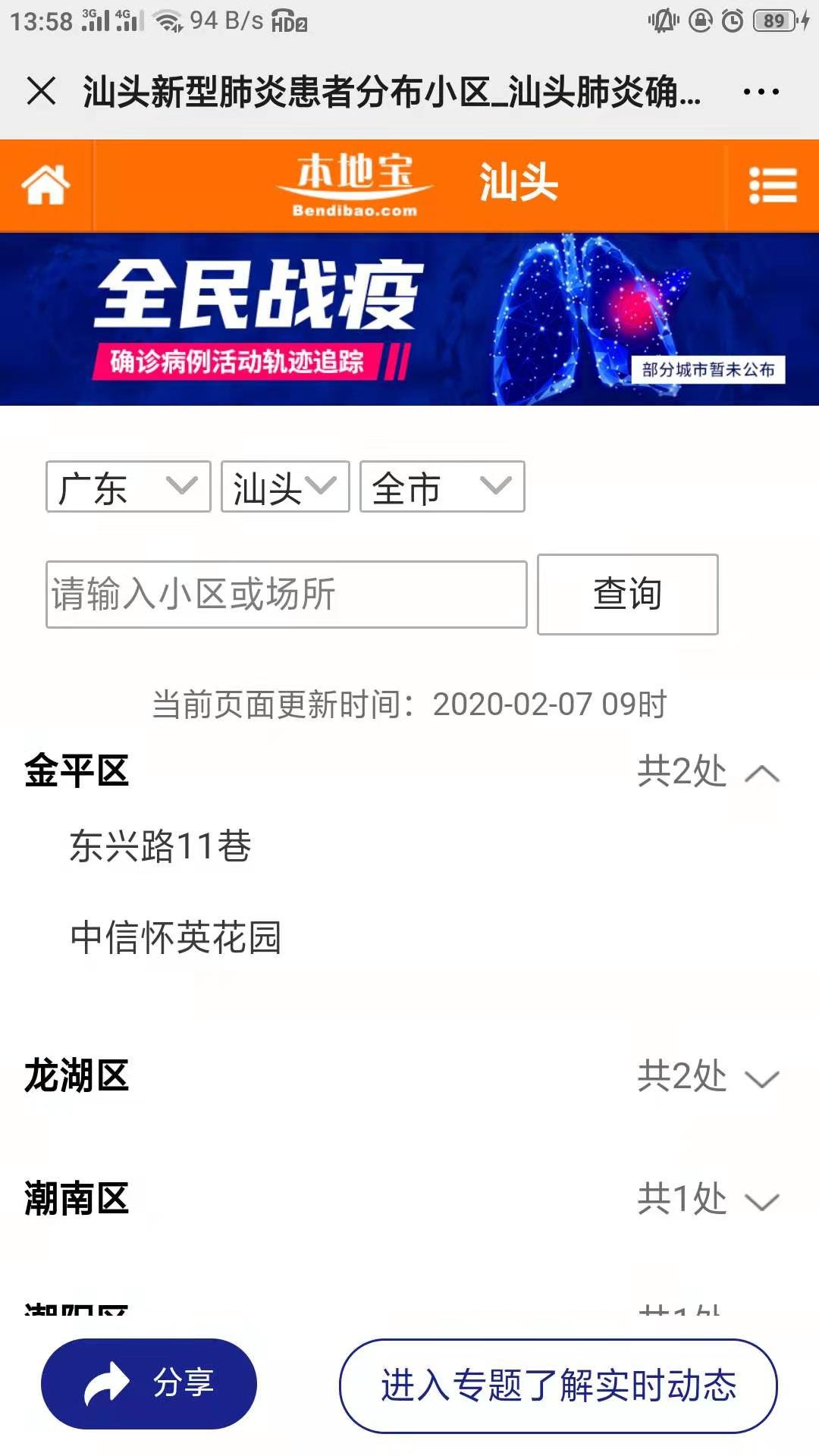Go to the Bendibao home icon

45,185
